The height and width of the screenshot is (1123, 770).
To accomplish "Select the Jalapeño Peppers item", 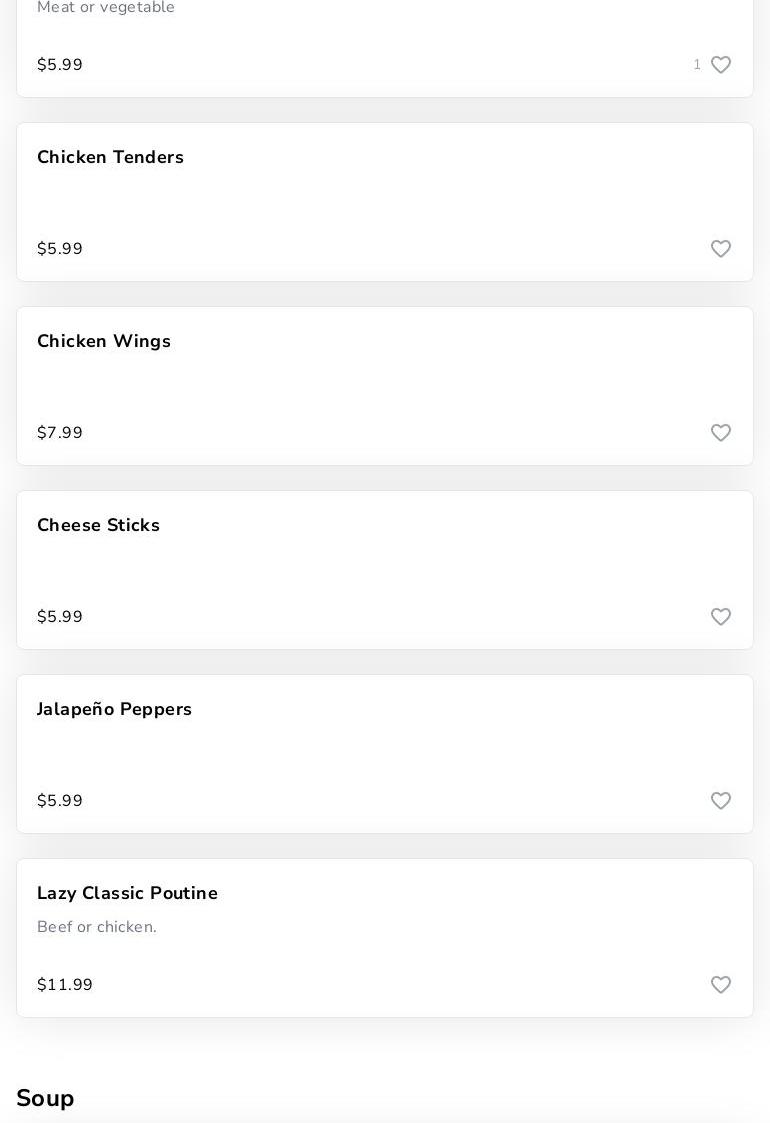I will (x=114, y=710).
